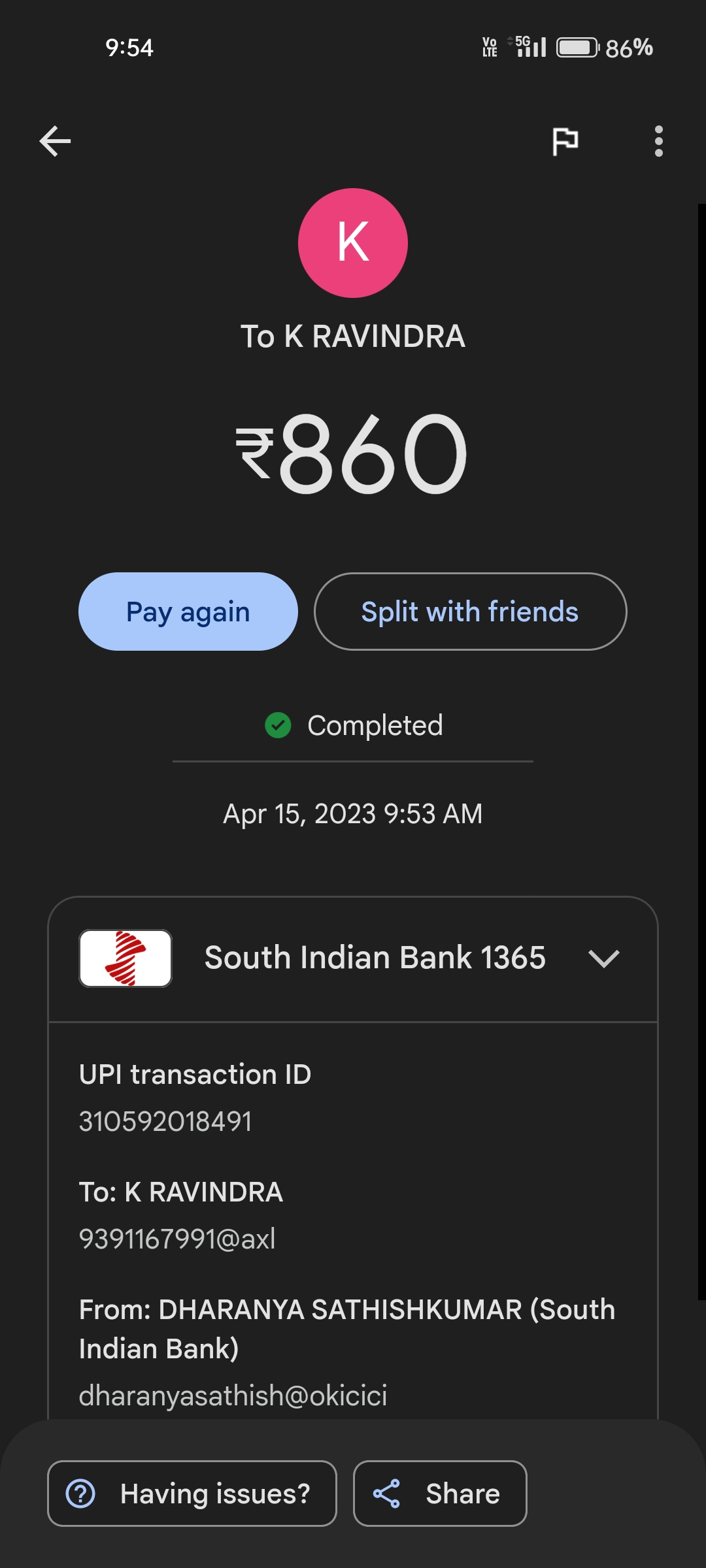The image size is (706, 1568).
Task: Choose Split with friends
Action: click(x=470, y=612)
